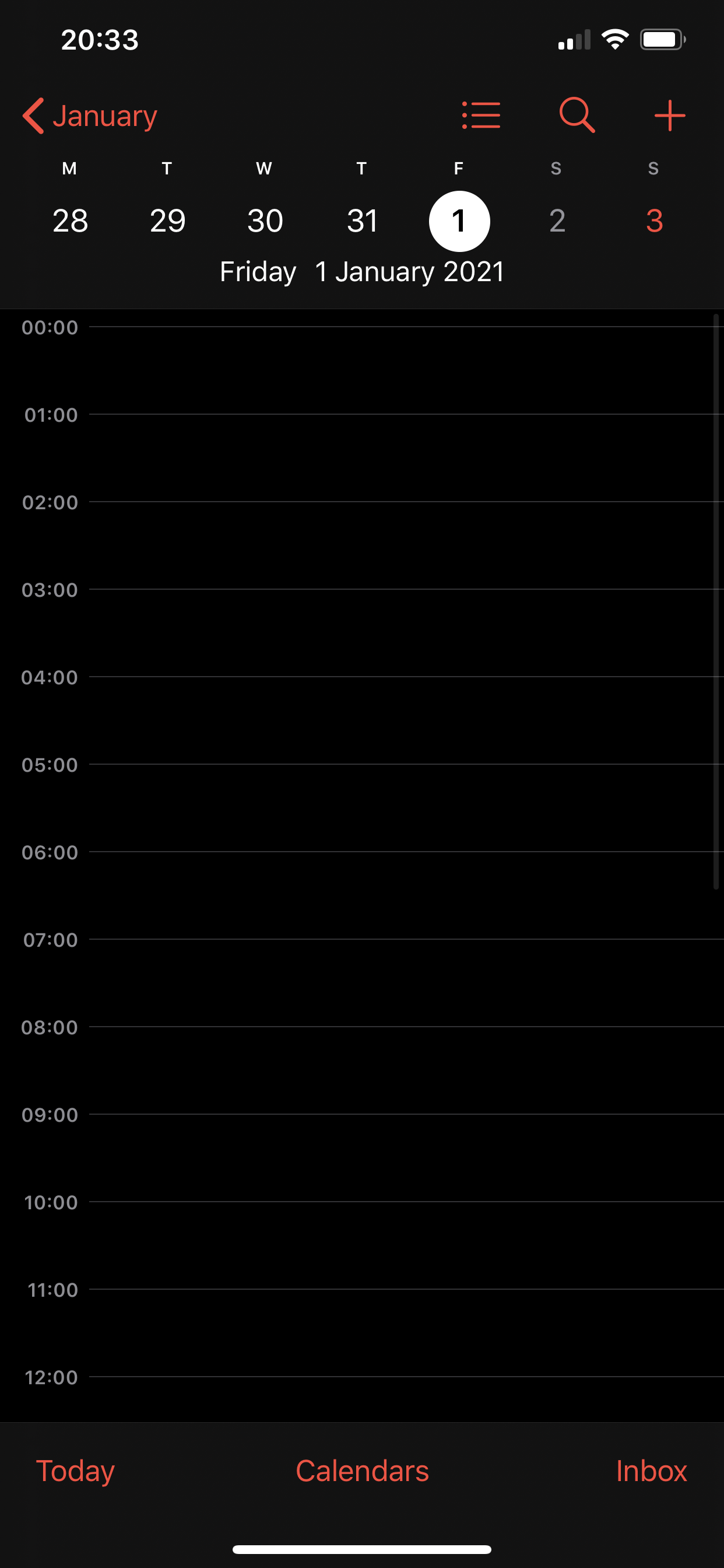The image size is (724, 1568).
Task: Select Saturday the 2nd
Action: tap(556, 221)
